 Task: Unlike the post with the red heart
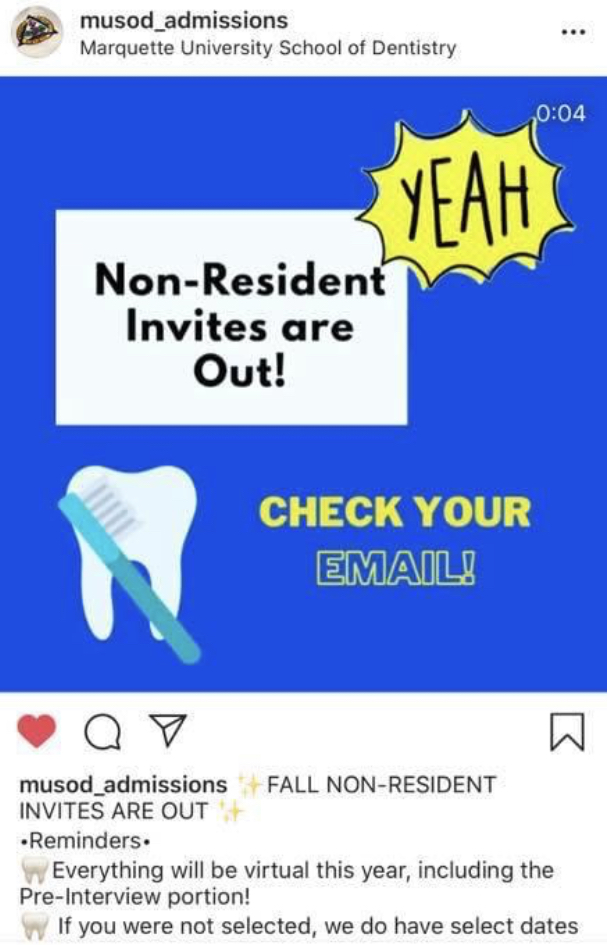(38, 735)
